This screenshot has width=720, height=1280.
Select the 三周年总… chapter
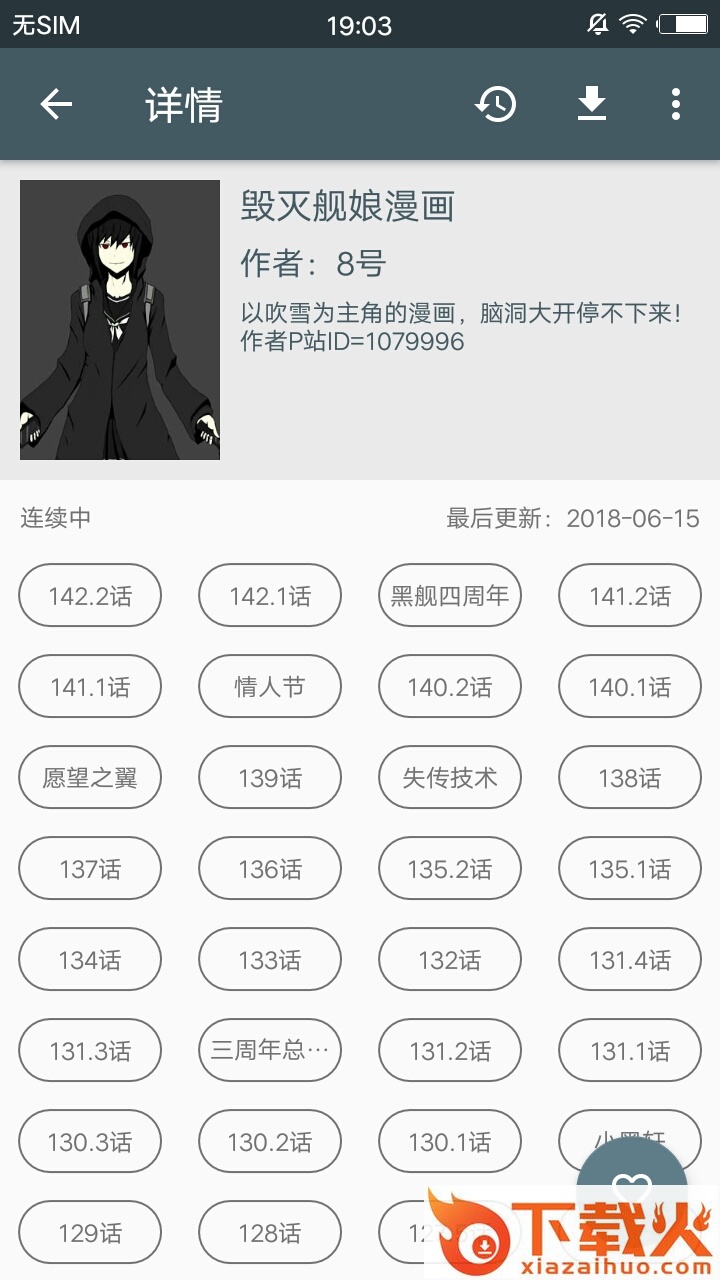(270, 1051)
